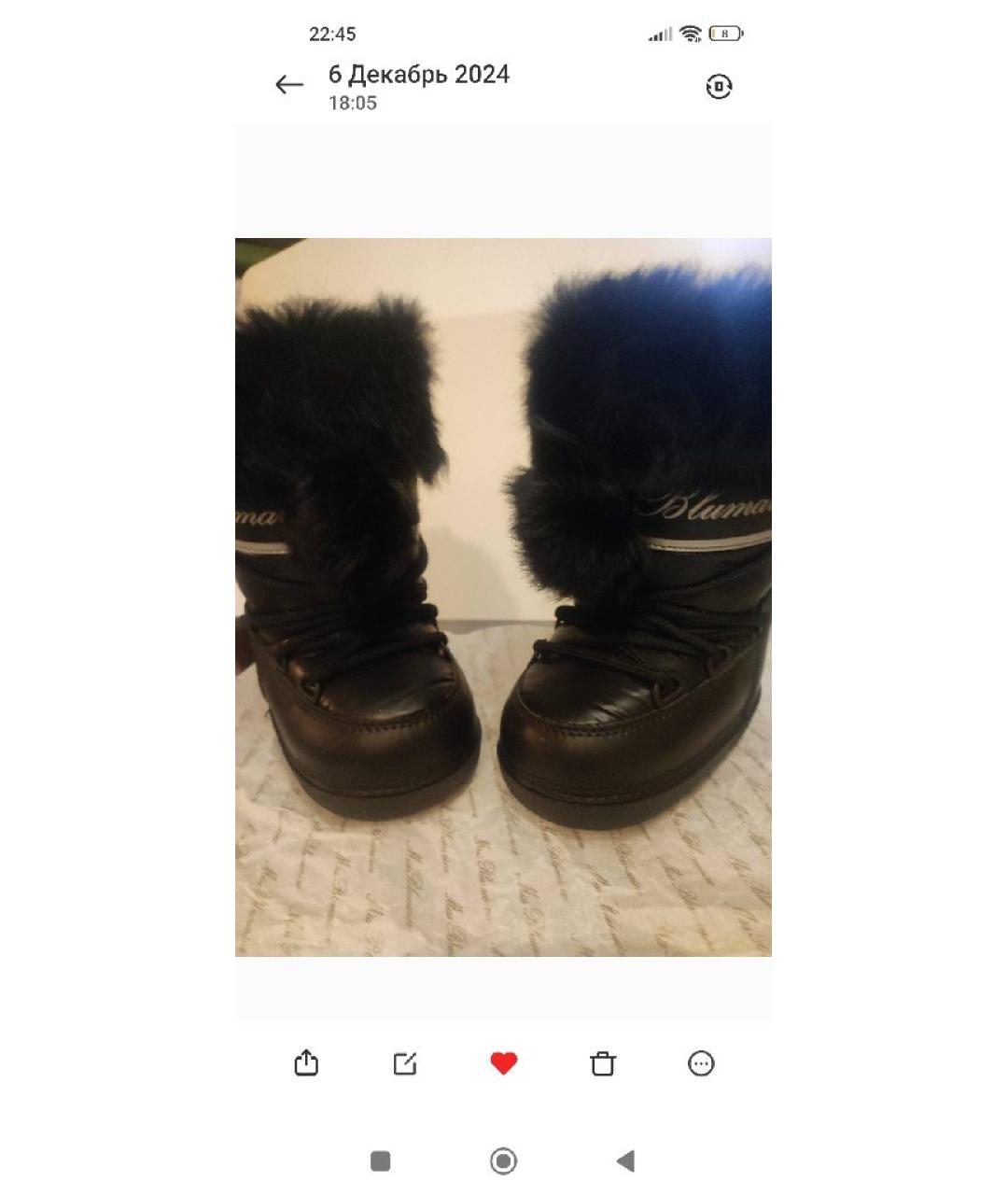The width and height of the screenshot is (1008, 1195).
Task: Remove photo from favorites
Action: pyautogui.click(x=504, y=1062)
